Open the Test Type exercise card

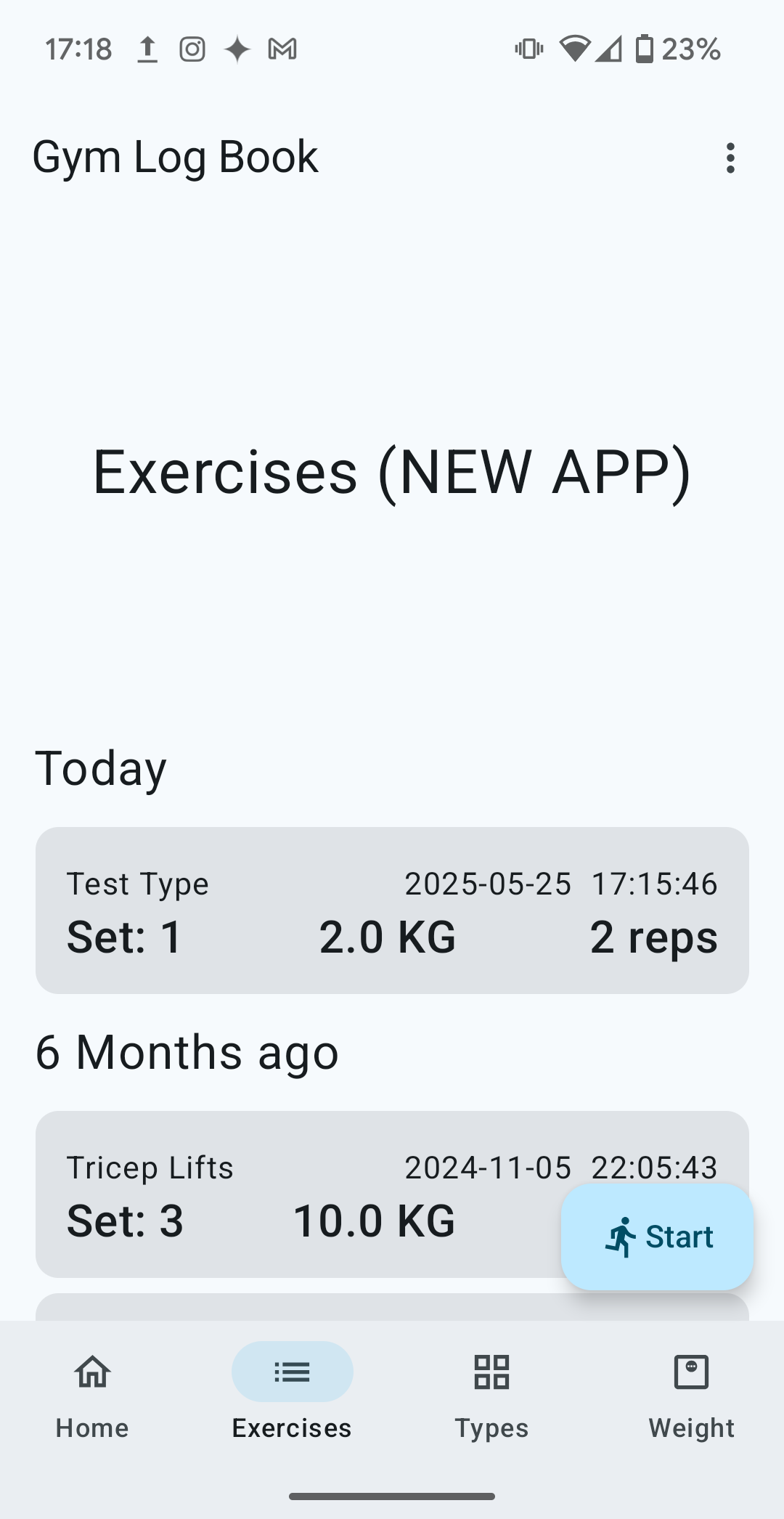(392, 911)
